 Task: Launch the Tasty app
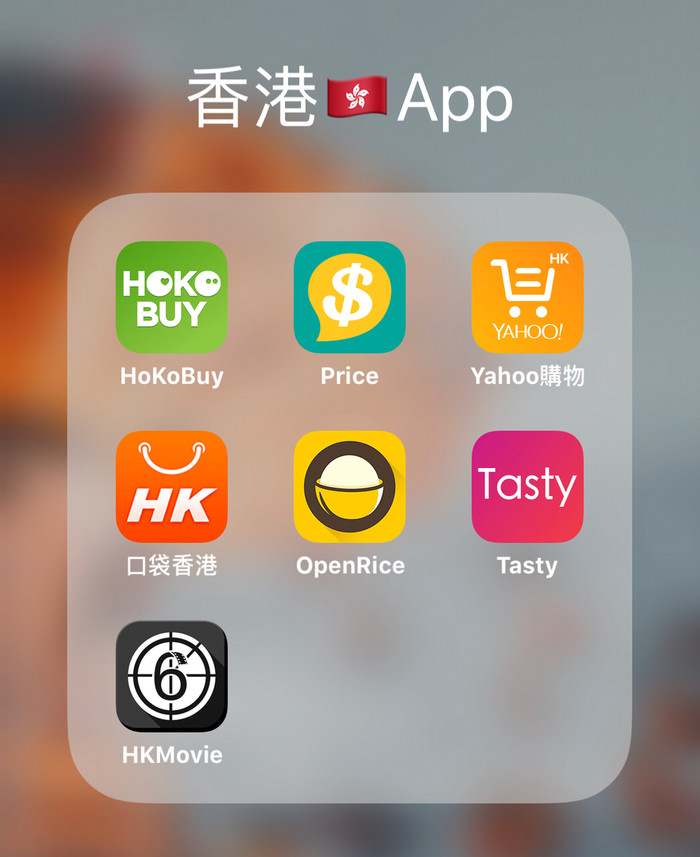click(527, 487)
